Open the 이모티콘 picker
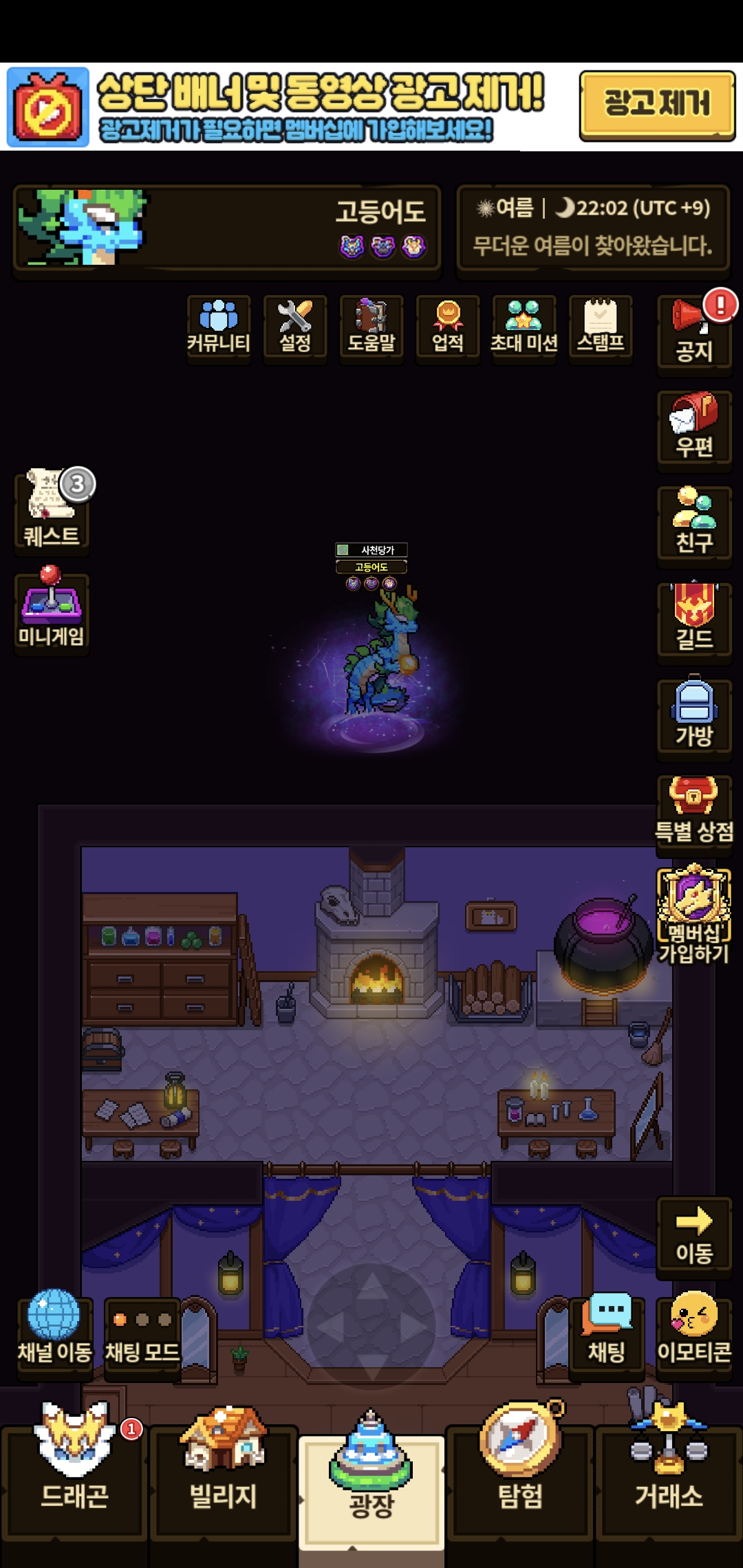 (693, 1334)
